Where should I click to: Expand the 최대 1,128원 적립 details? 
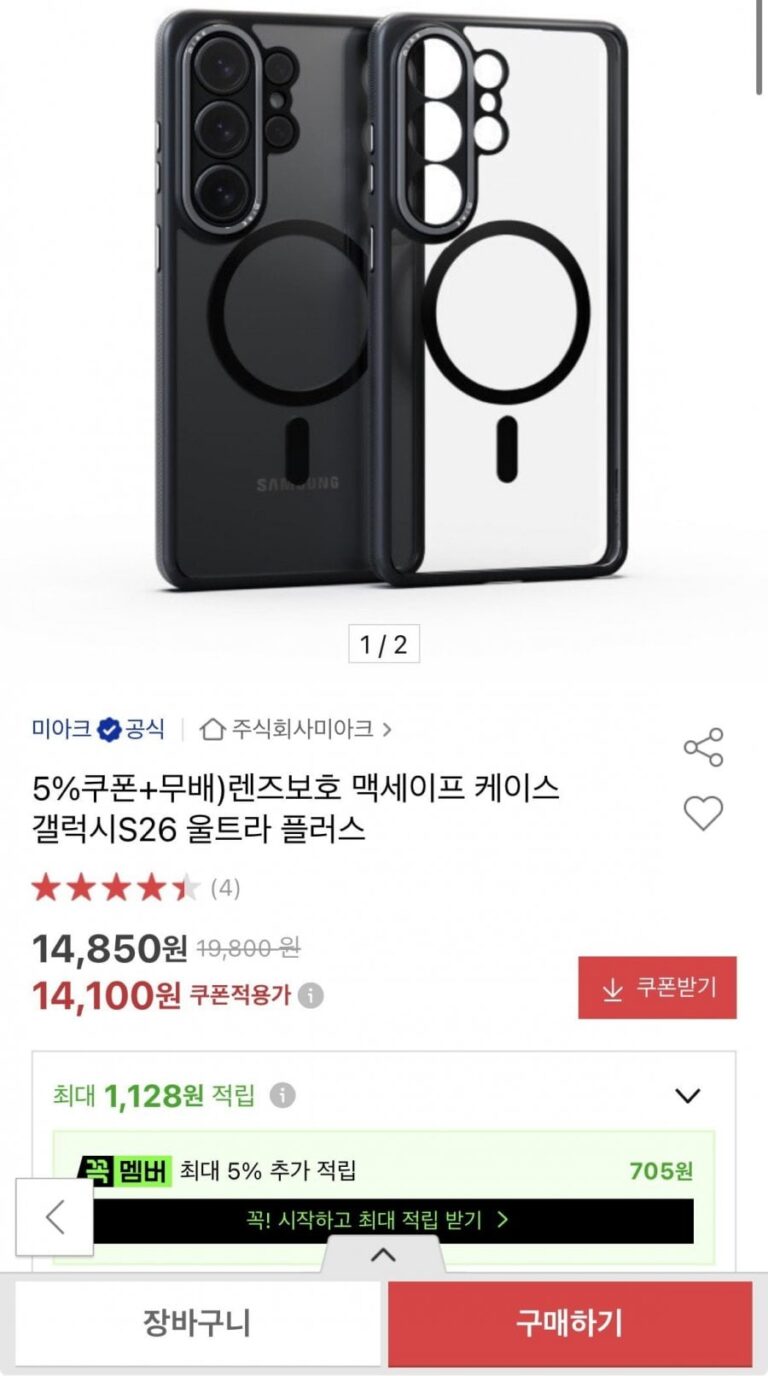tap(687, 1096)
